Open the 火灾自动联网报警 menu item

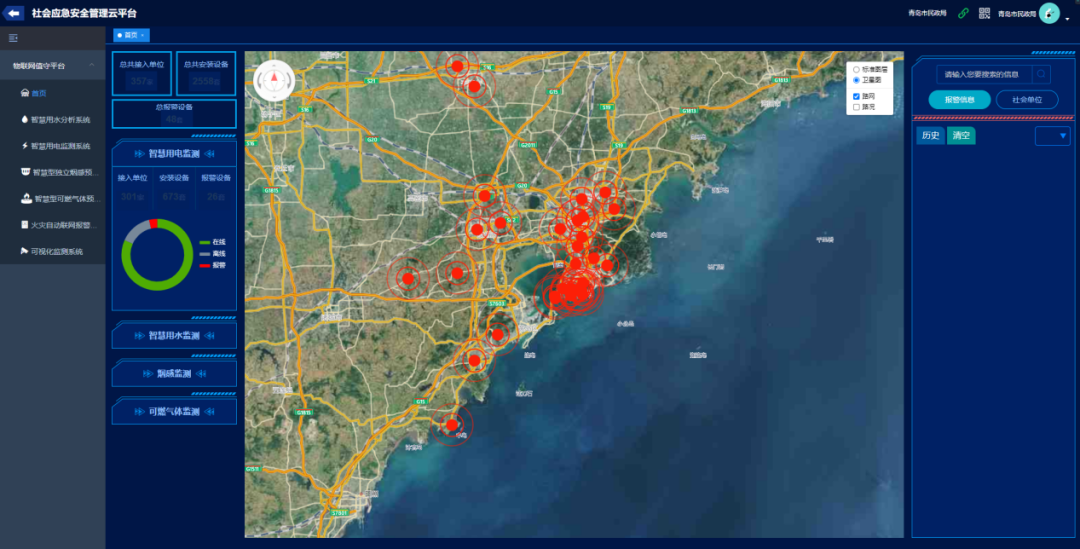[61, 225]
